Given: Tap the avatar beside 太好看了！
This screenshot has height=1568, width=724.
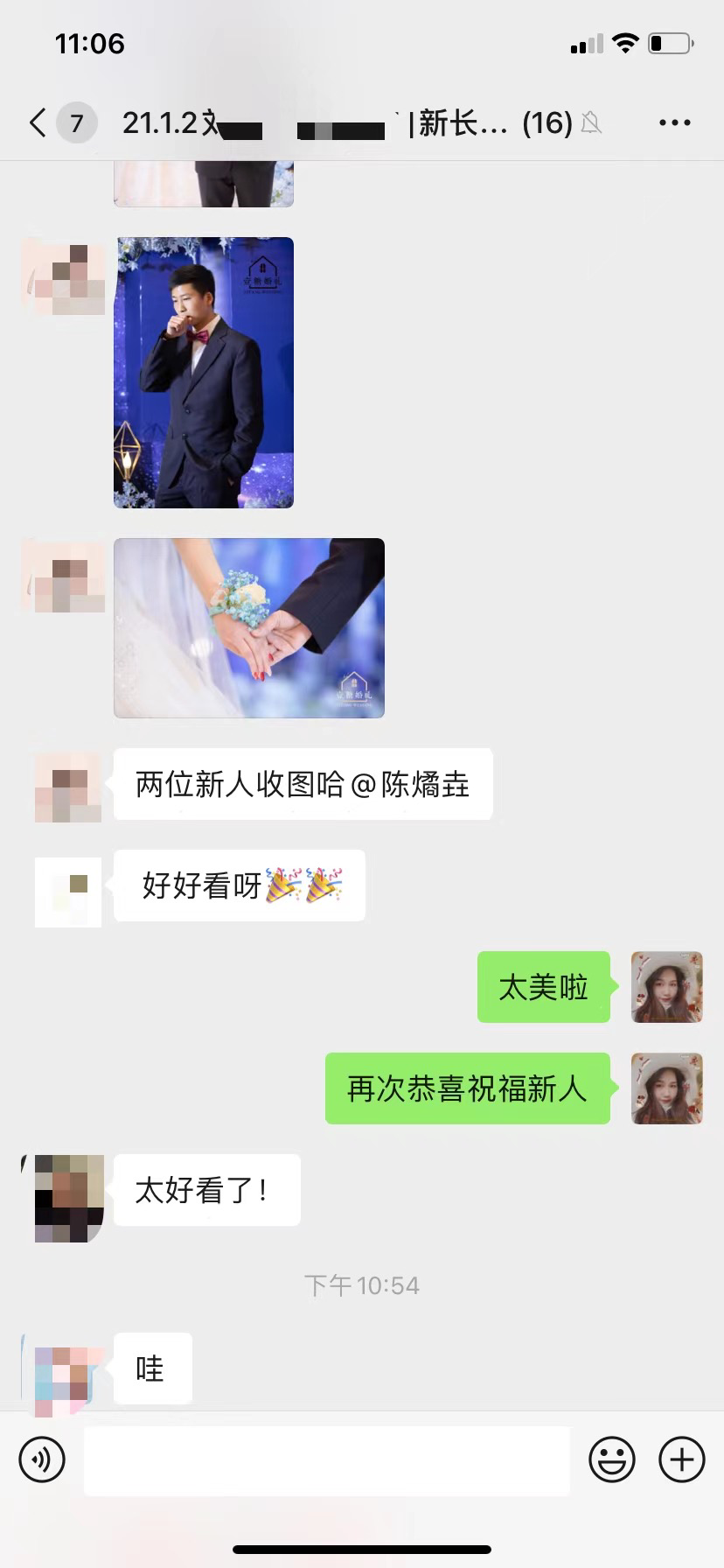Looking at the screenshot, I should click(x=69, y=1198).
